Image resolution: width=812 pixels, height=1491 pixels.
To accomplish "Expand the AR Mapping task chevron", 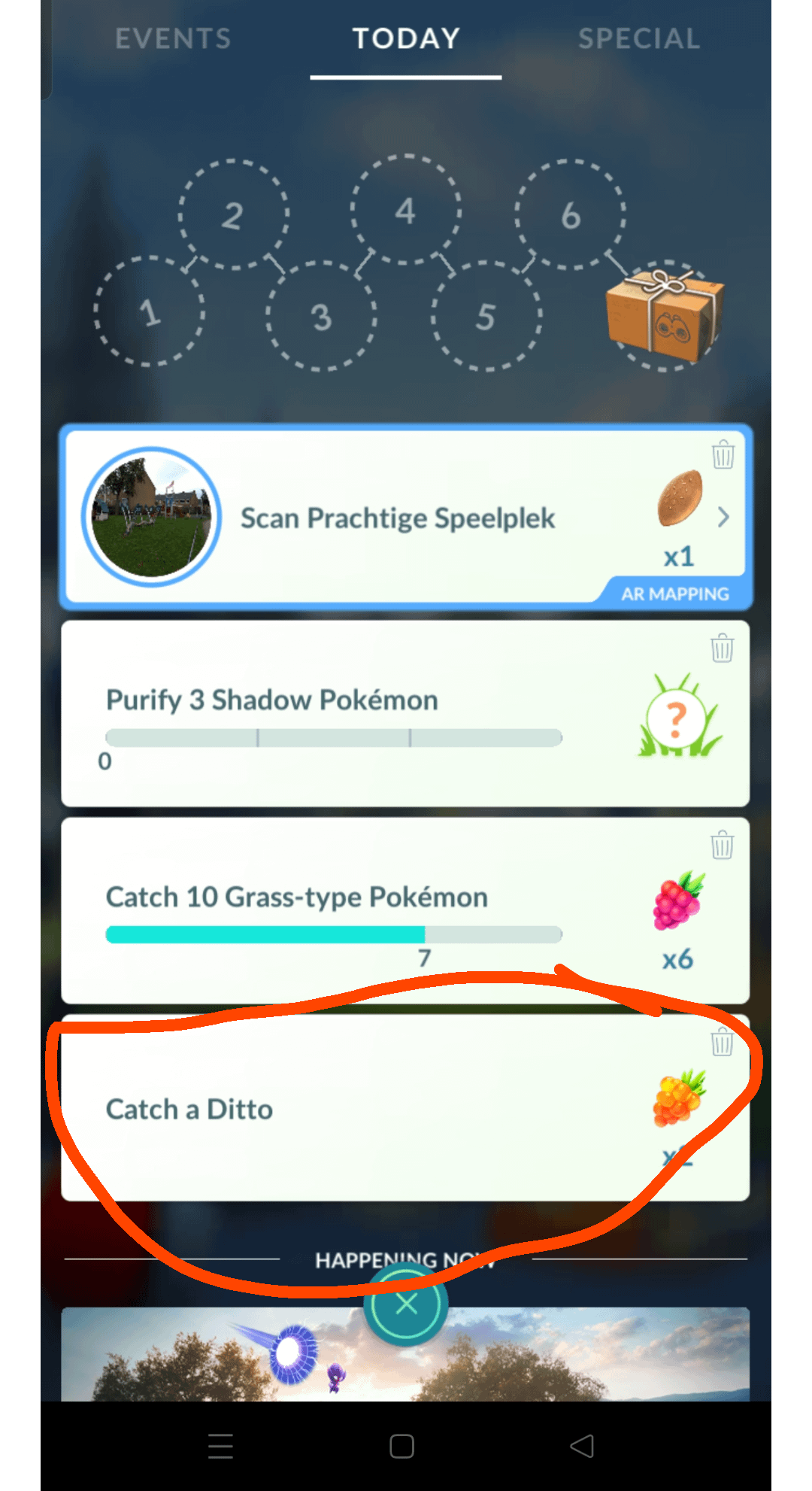I will coord(723,518).
